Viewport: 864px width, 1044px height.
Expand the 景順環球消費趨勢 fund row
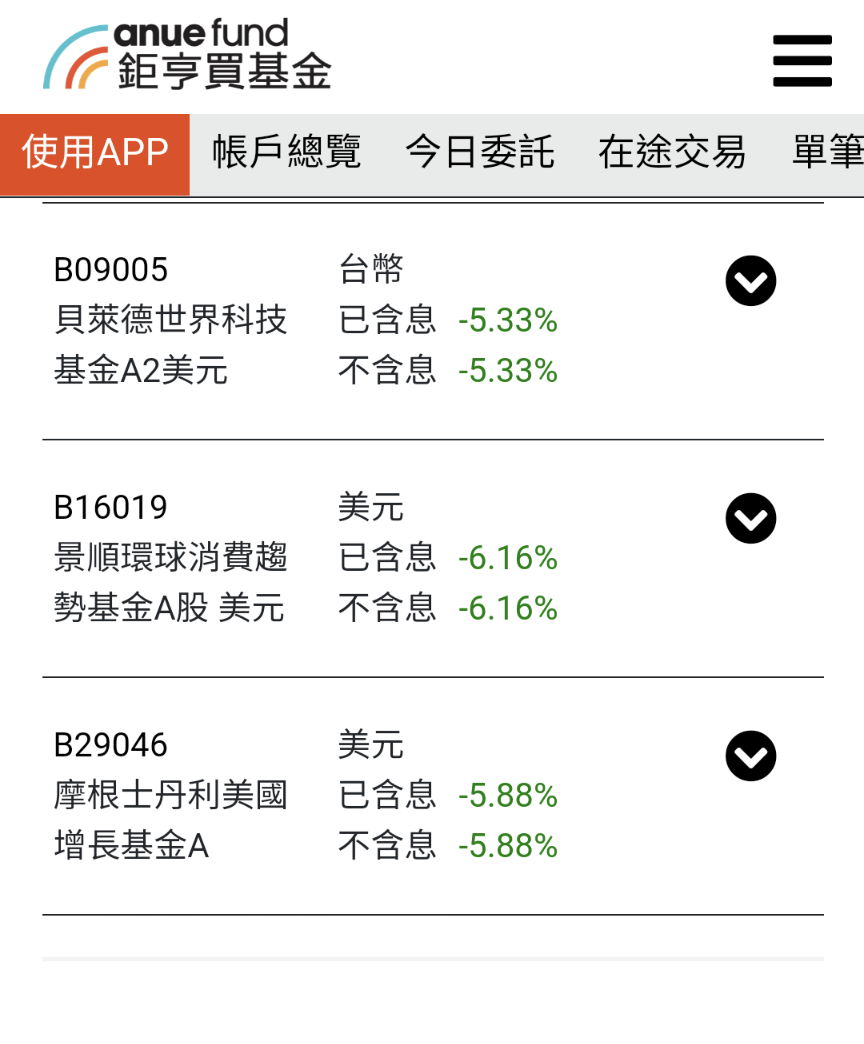pos(750,518)
